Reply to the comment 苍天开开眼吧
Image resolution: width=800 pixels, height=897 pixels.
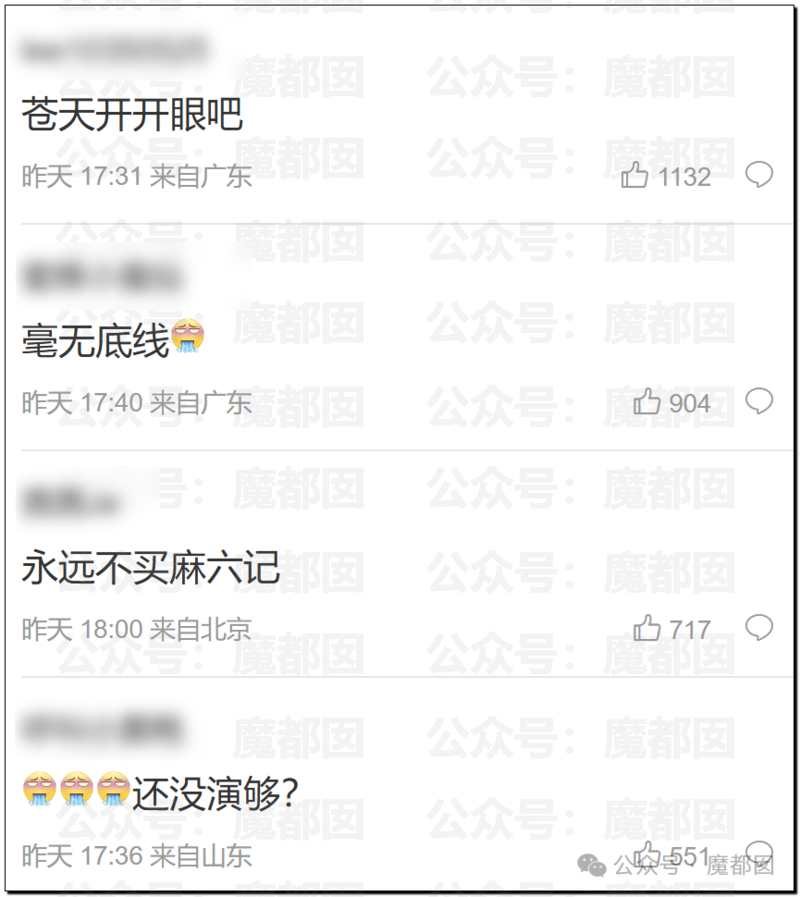pyautogui.click(x=759, y=175)
